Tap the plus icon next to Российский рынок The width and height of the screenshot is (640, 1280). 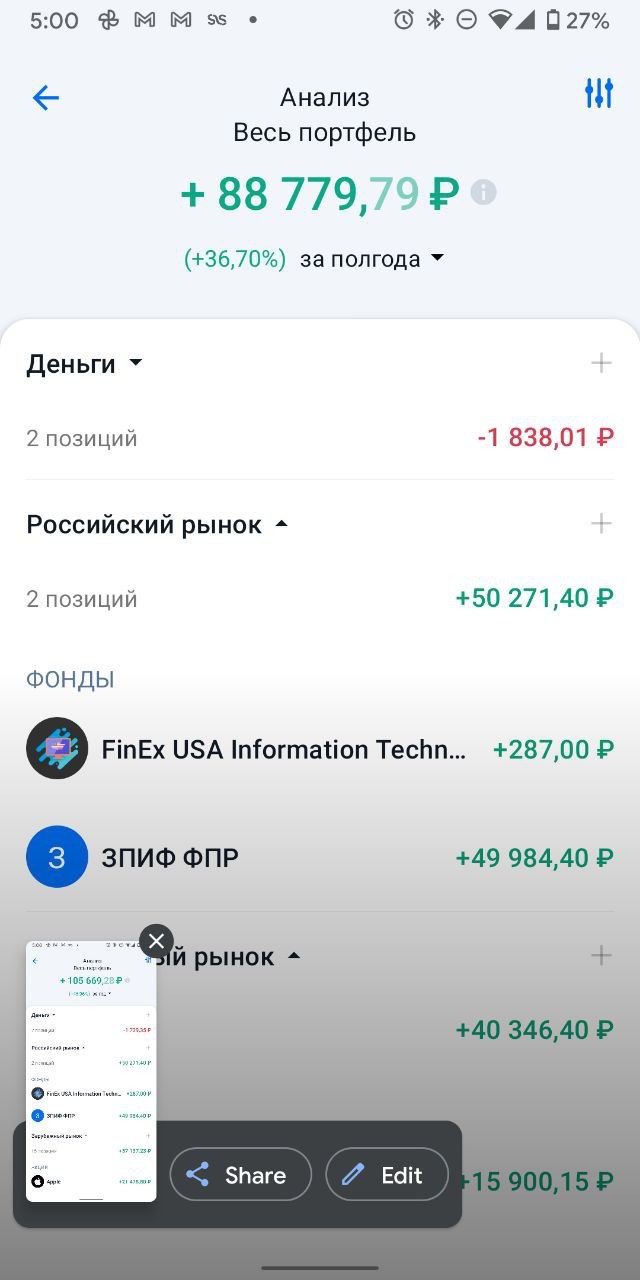pos(601,523)
